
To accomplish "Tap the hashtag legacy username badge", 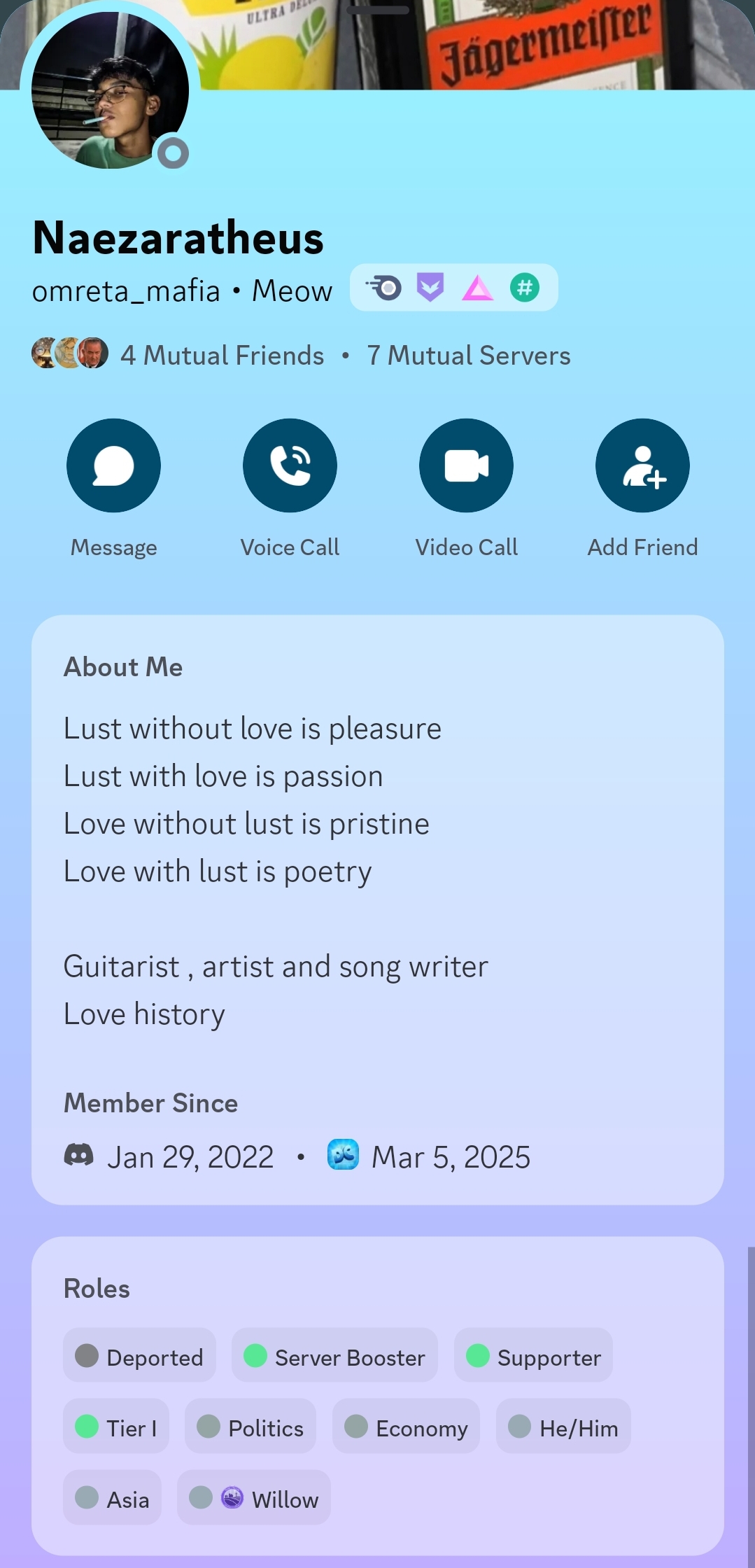I will click(525, 287).
